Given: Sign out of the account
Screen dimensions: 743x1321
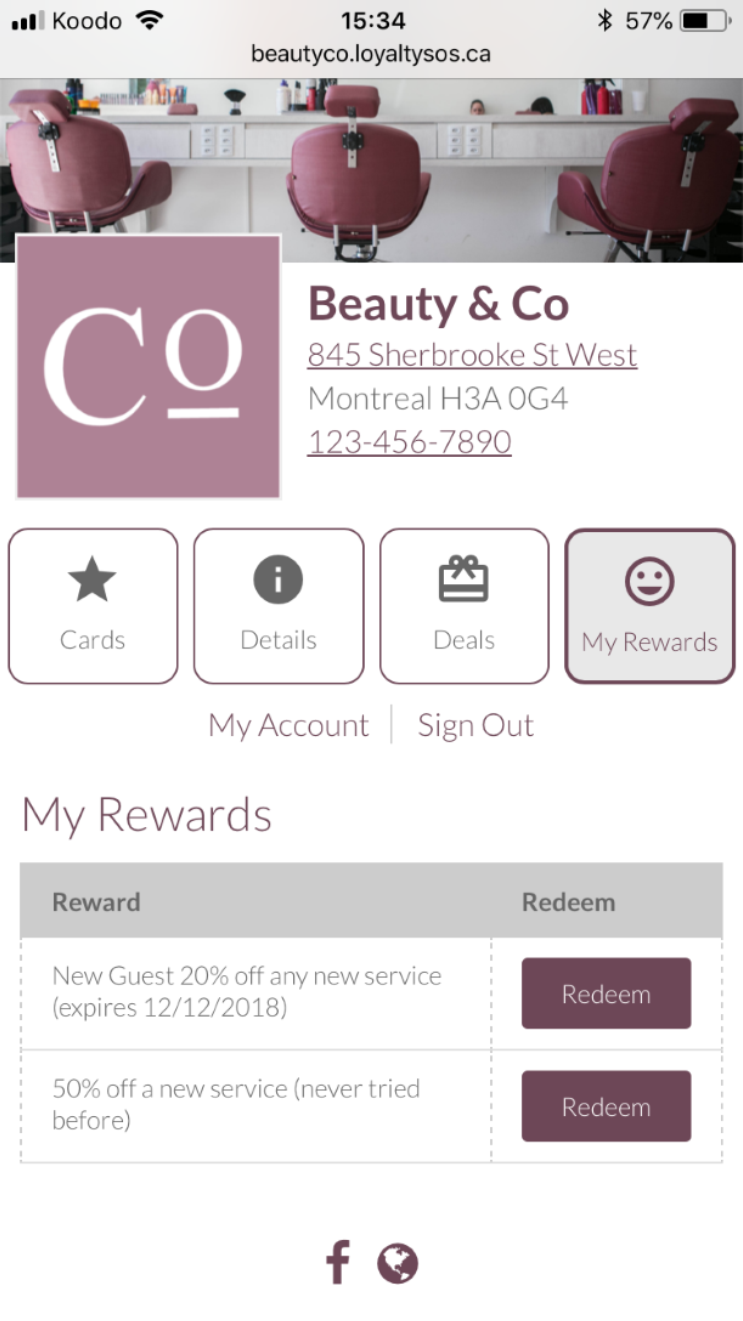Looking at the screenshot, I should (x=476, y=725).
